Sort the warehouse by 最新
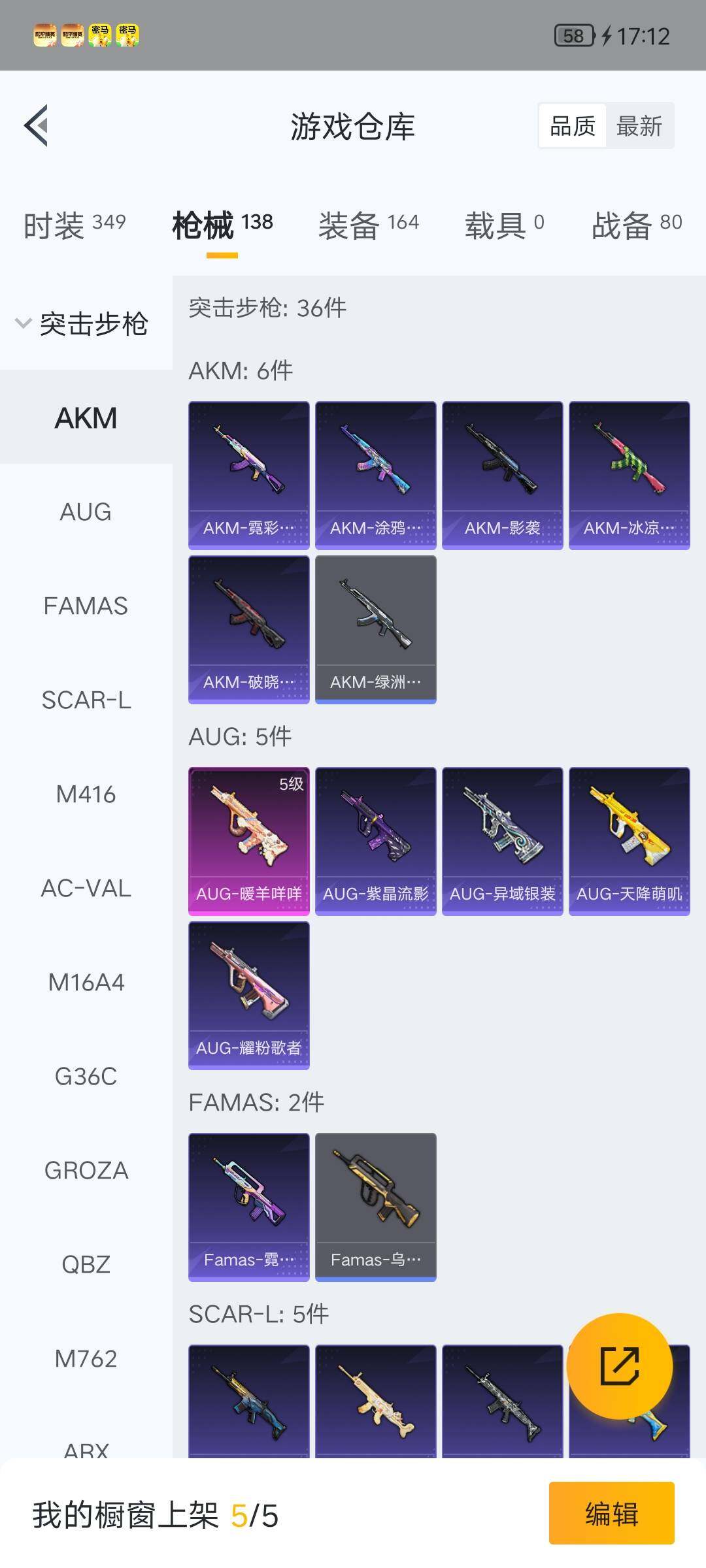The image size is (706, 1568). pos(639,125)
